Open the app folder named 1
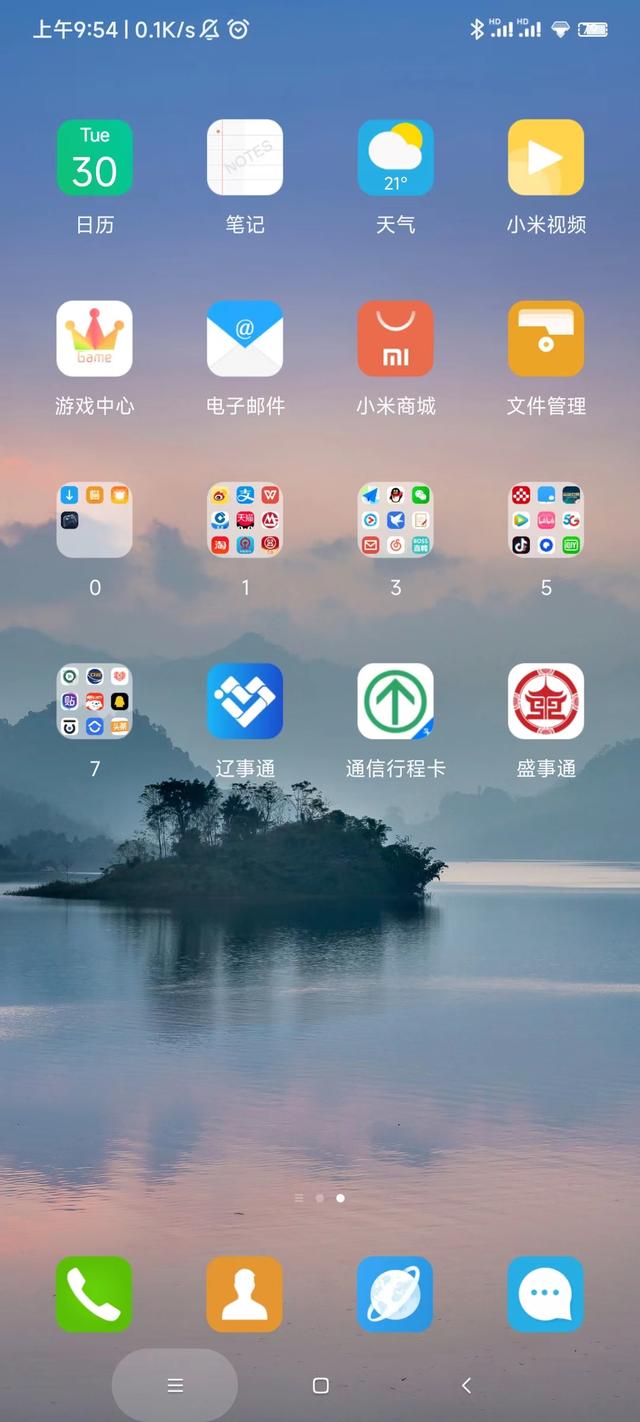This screenshot has height=1422, width=640. (x=245, y=520)
